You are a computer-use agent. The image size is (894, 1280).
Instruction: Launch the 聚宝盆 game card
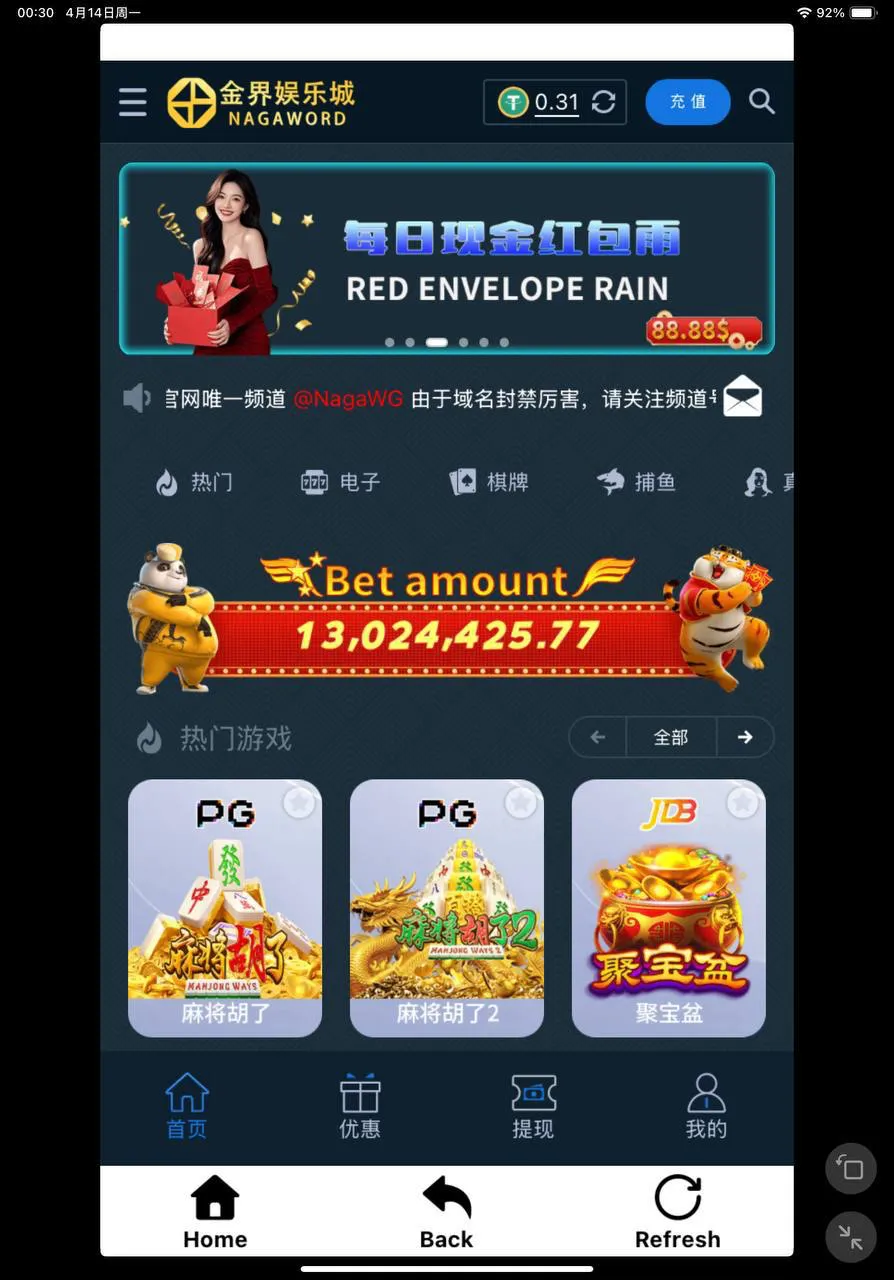click(668, 907)
